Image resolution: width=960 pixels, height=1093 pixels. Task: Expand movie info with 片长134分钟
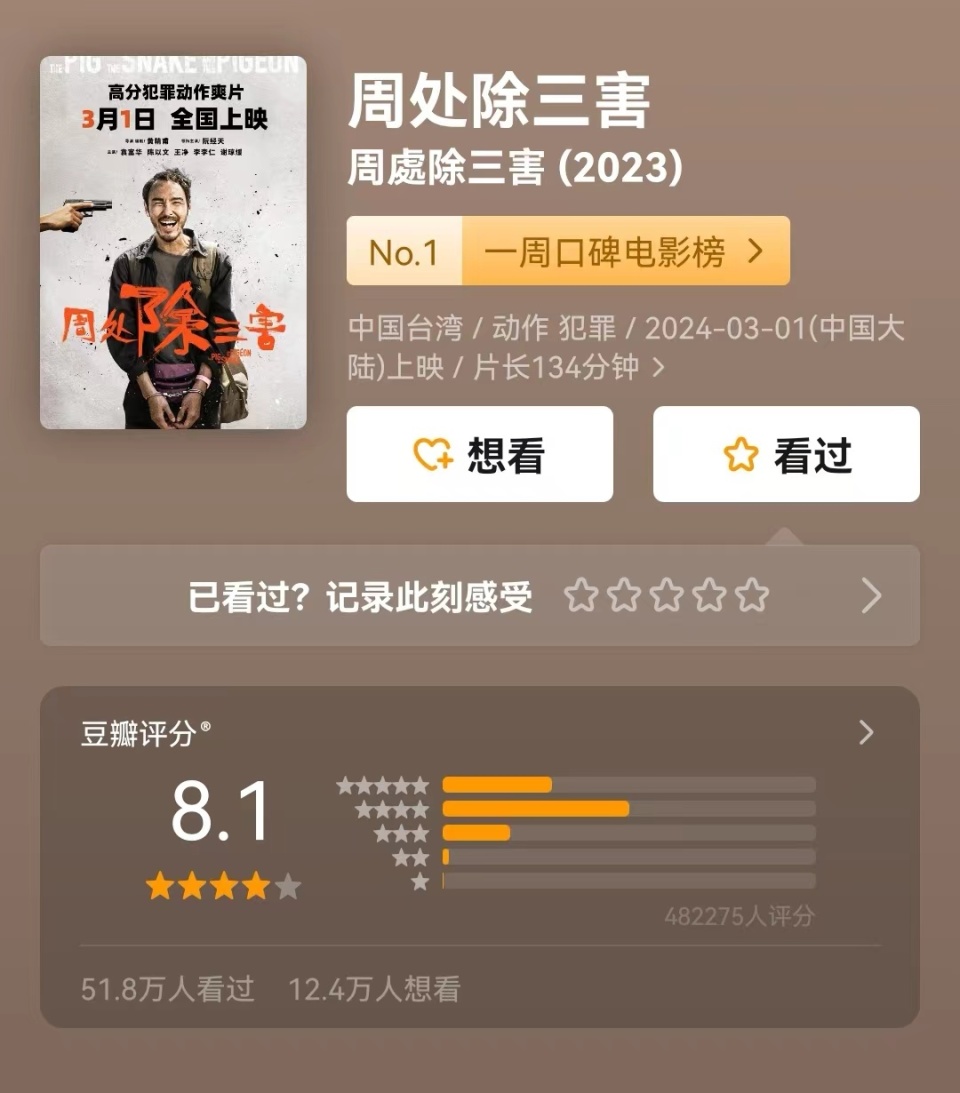coord(657,367)
